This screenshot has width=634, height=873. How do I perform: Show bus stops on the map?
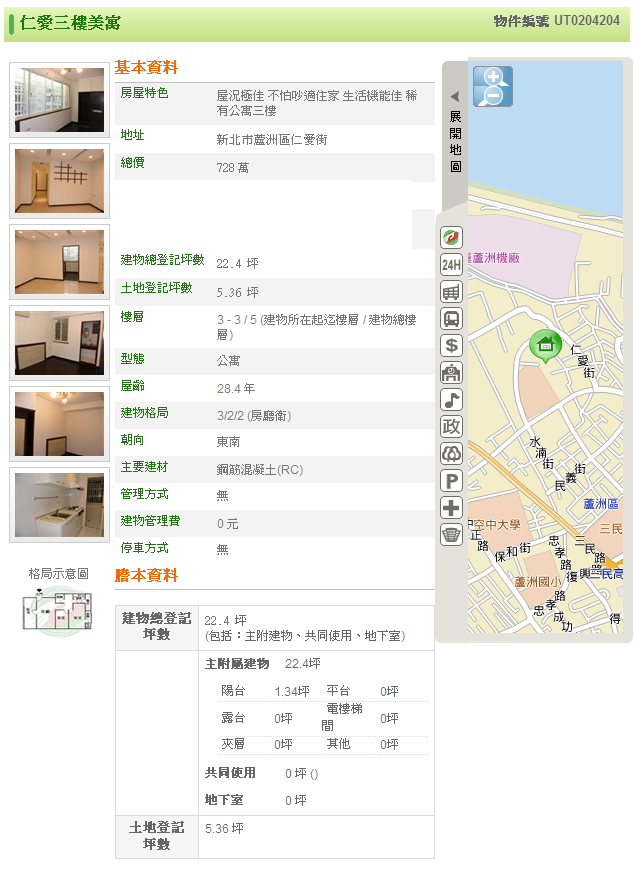(x=451, y=319)
